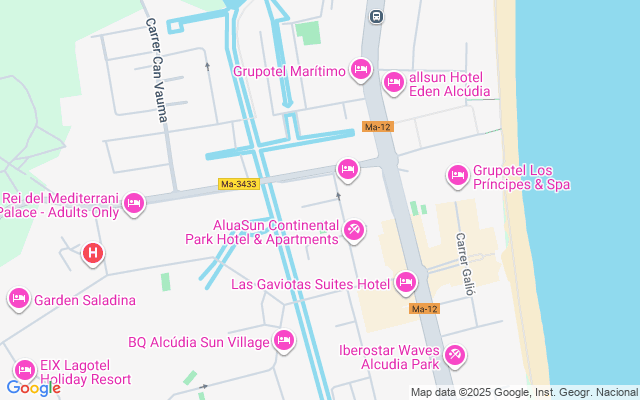
Task: Open the BQ Alcúdia Sun Village marker
Action: click(x=284, y=340)
